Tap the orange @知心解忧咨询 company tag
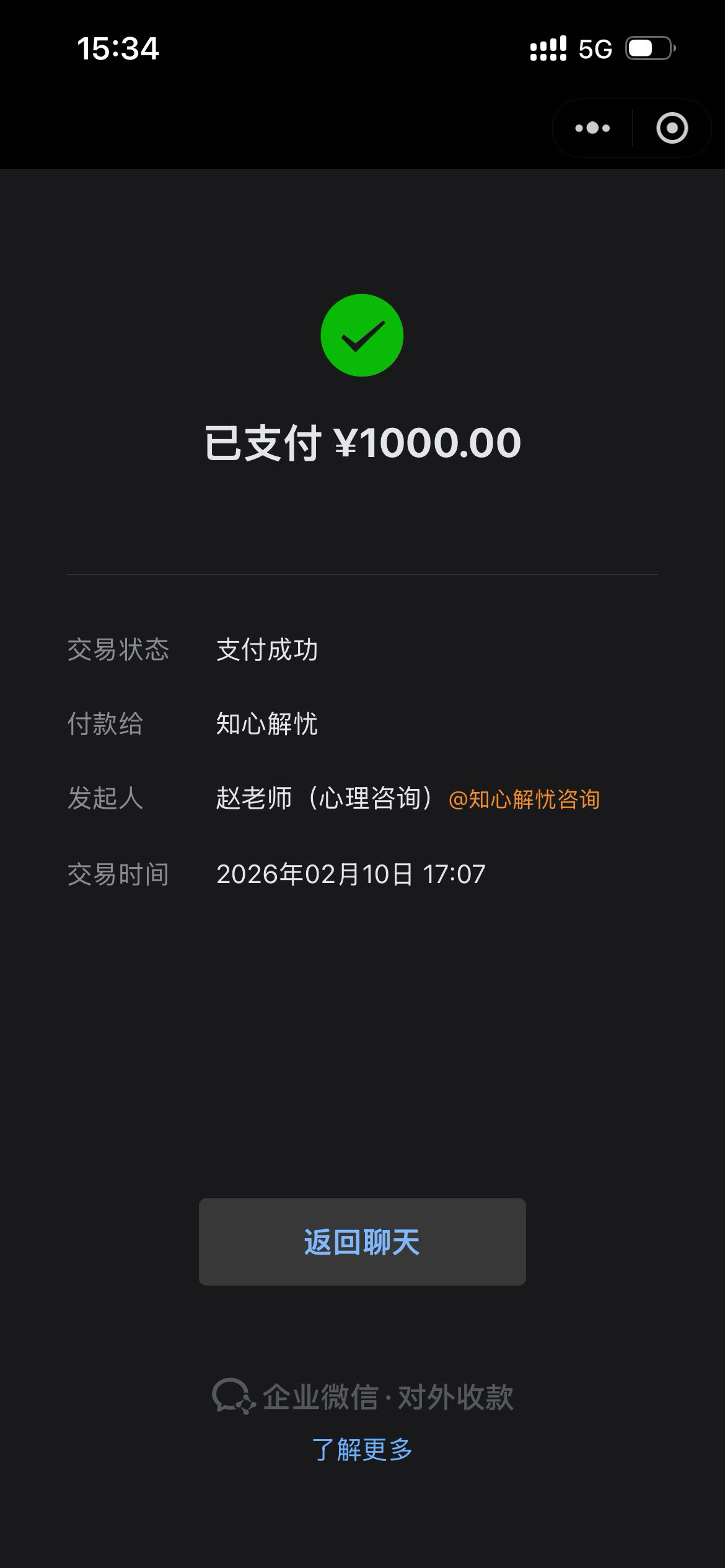Screen dimensions: 725x1568 pyautogui.click(x=525, y=801)
